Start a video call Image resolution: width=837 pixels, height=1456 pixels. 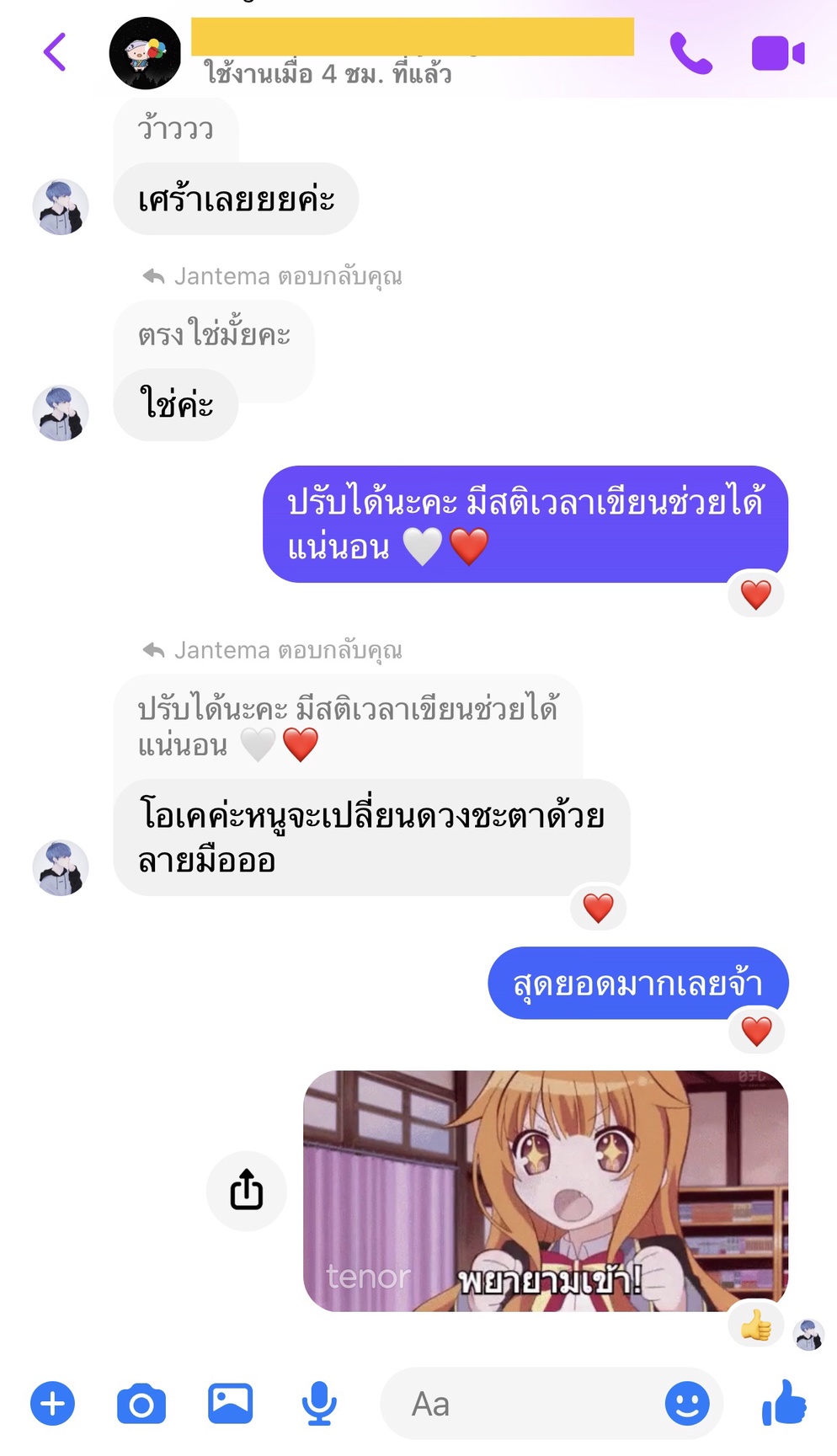pyautogui.click(x=777, y=54)
